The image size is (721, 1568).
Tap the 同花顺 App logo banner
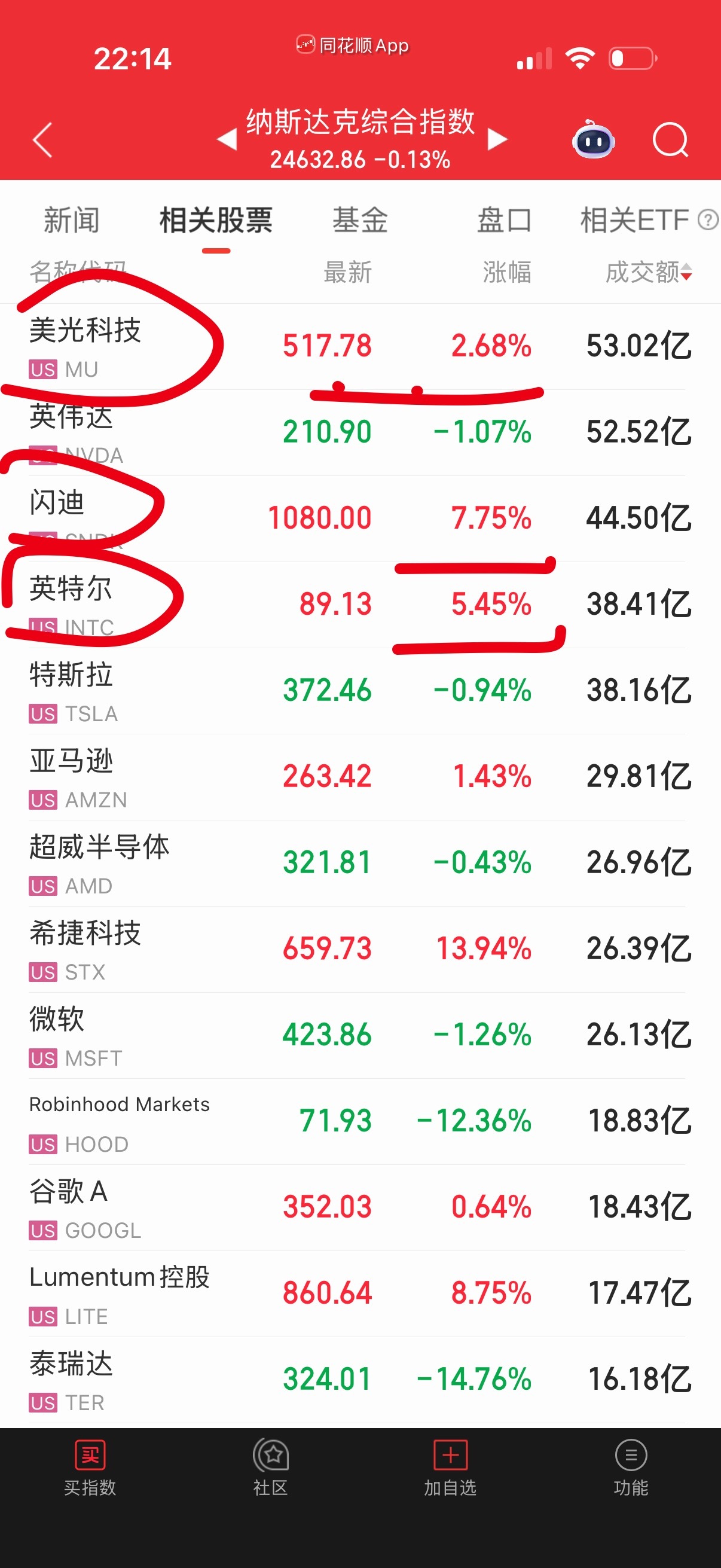[352, 45]
